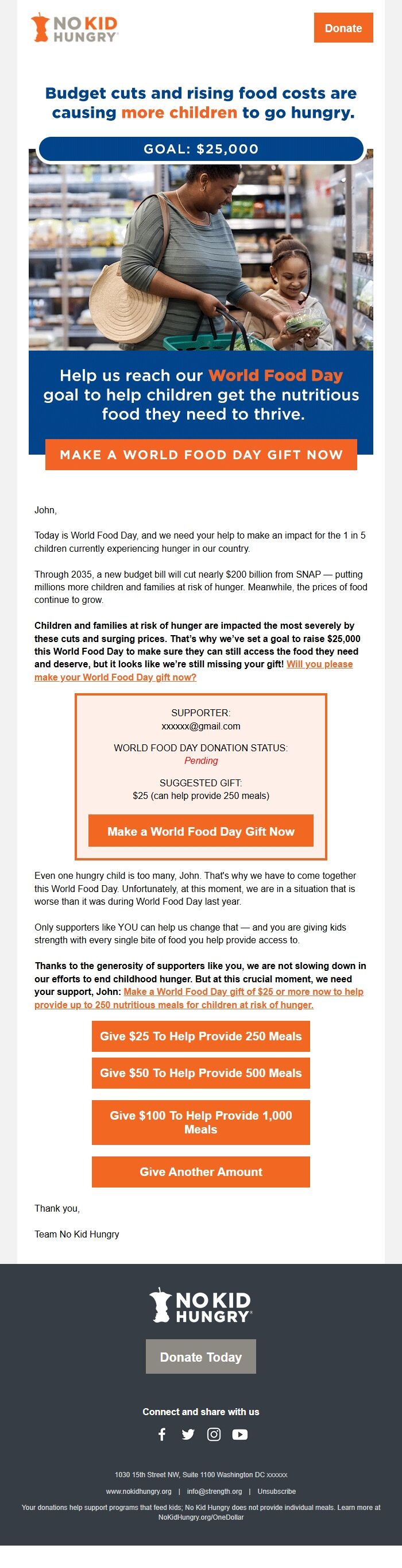The image size is (402, 1568).
Task: Visit the Twitter profile icon
Action: [x=188, y=1435]
